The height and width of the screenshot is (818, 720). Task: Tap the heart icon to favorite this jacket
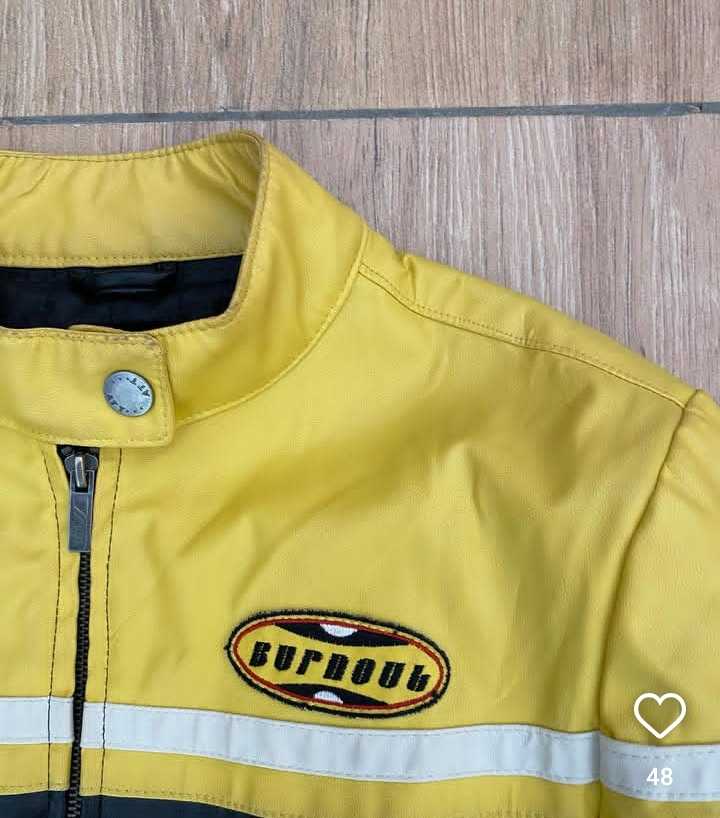659,715
